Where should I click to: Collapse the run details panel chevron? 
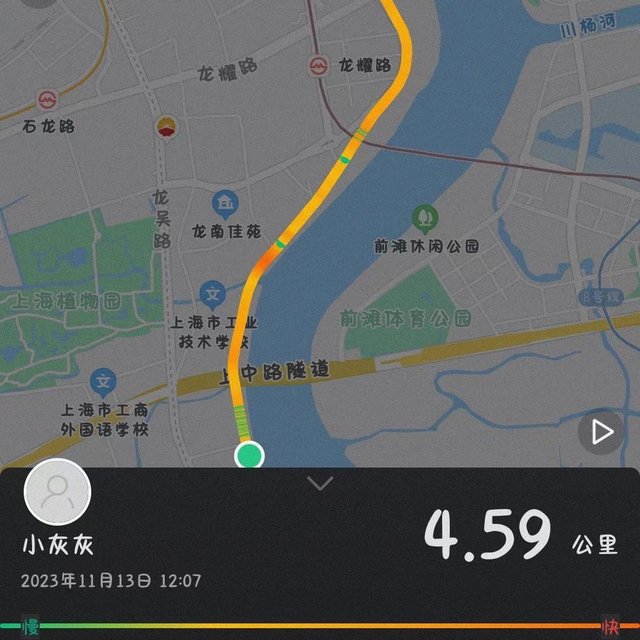coord(320,484)
